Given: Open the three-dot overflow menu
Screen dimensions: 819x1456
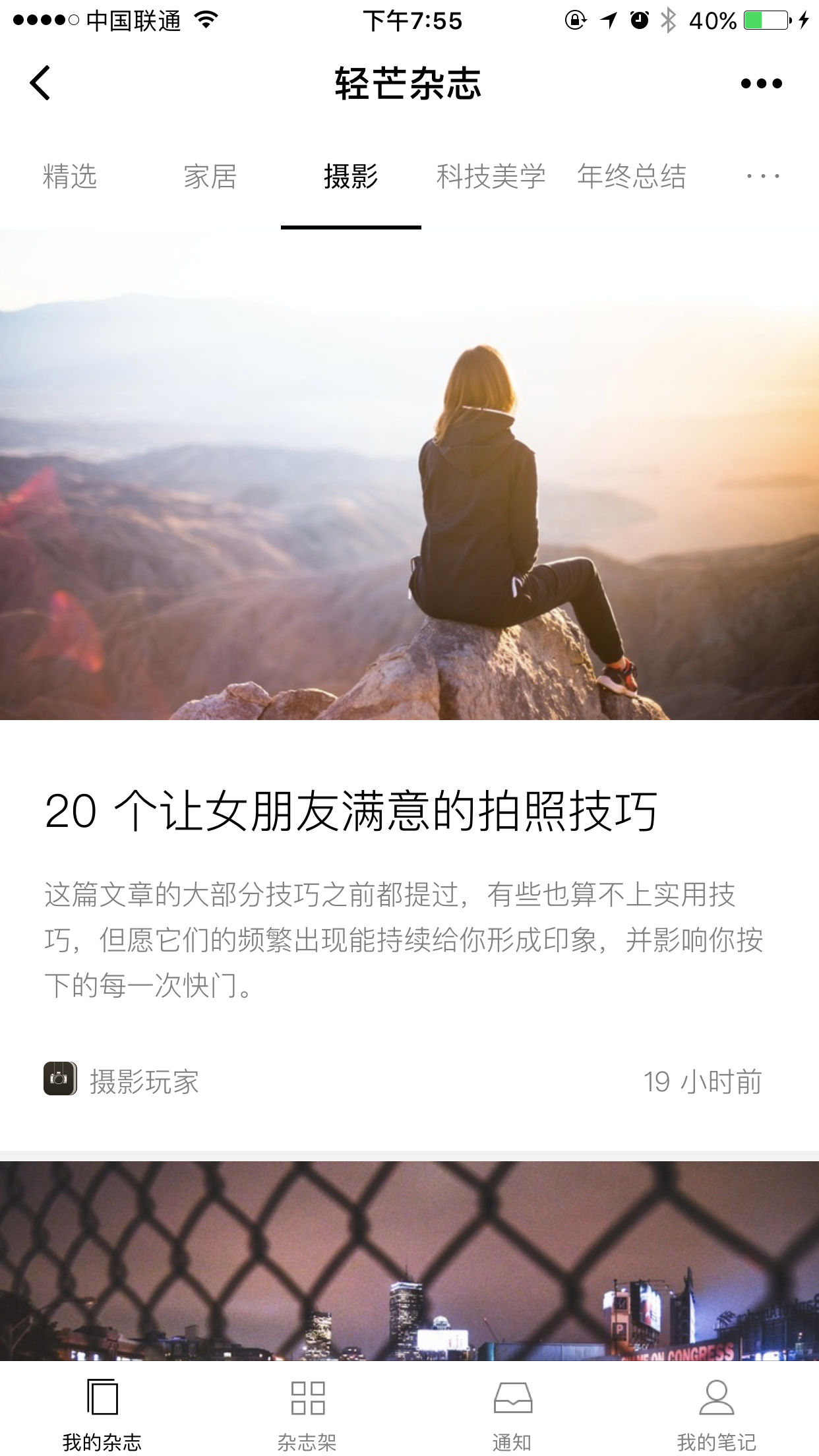Looking at the screenshot, I should (x=761, y=83).
